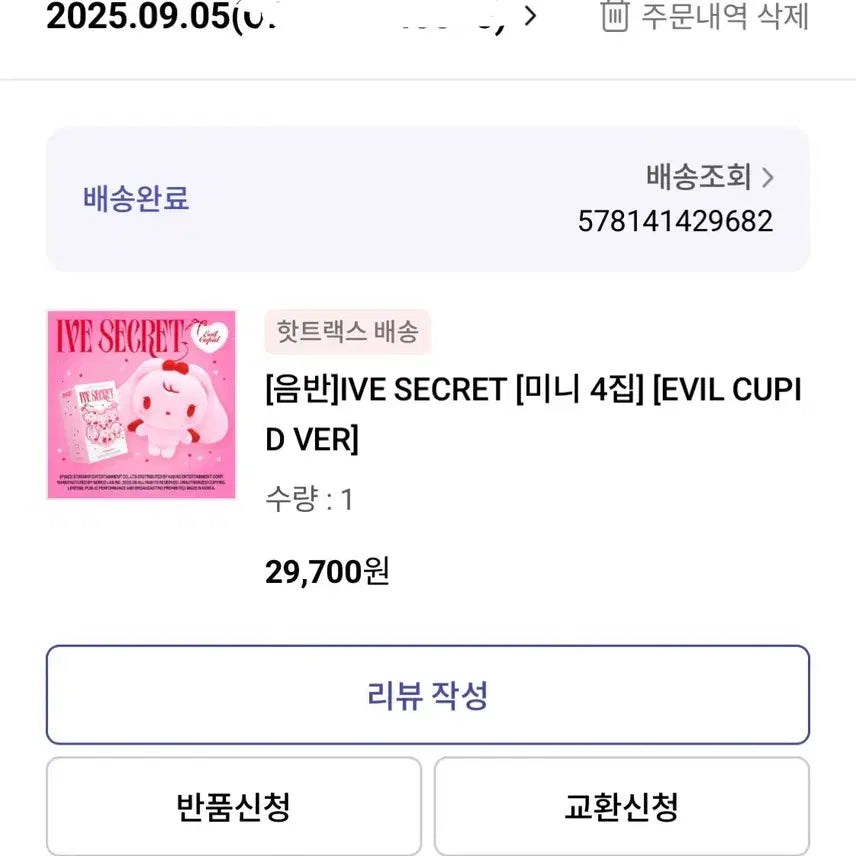The image size is (856, 856).
Task: Request a return (반품신청)
Action: click(x=234, y=805)
